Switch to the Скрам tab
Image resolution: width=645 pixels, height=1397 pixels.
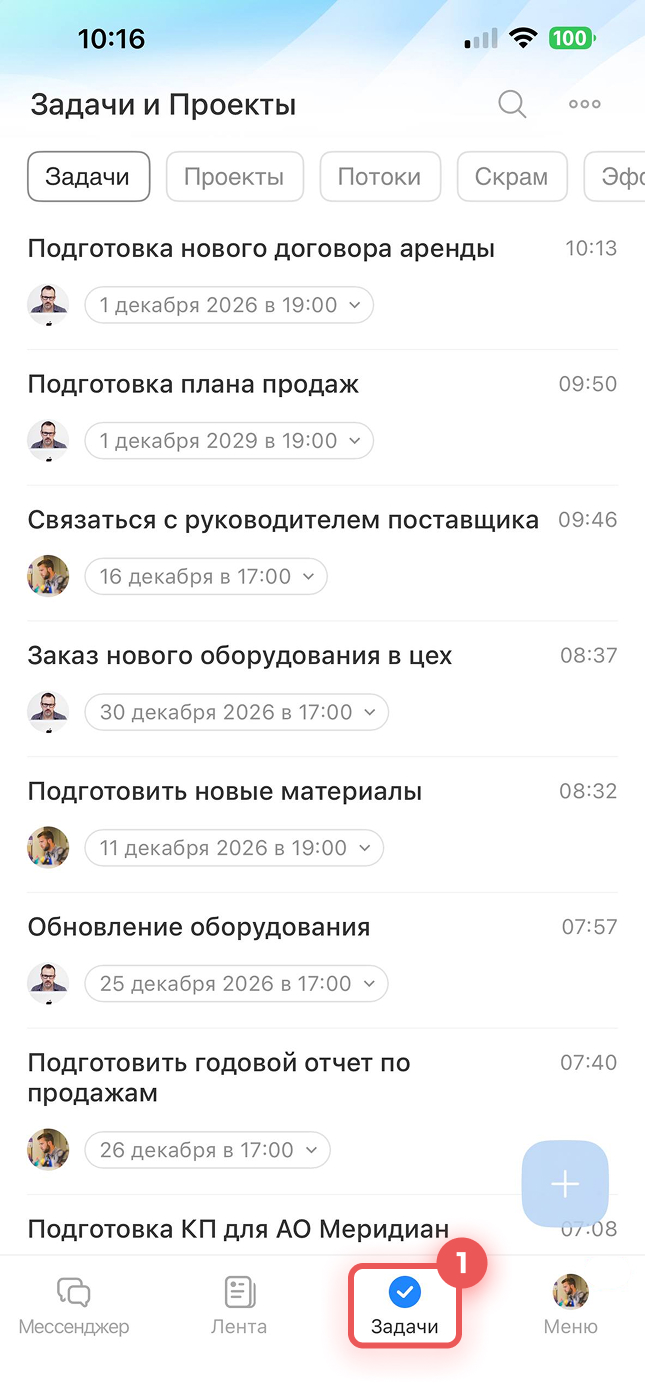(512, 177)
